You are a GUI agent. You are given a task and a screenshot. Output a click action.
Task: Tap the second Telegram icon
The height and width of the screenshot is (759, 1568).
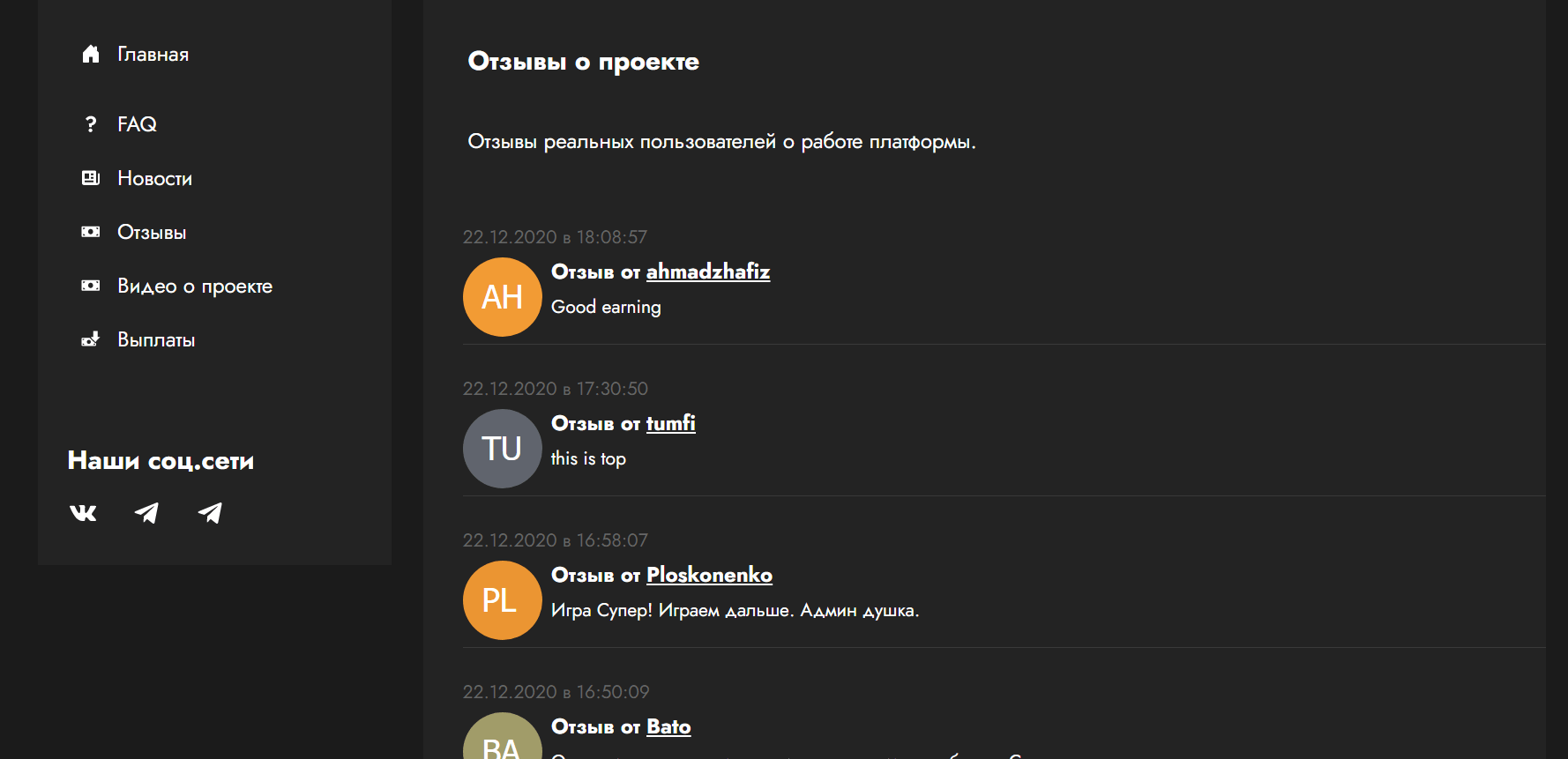(x=210, y=513)
